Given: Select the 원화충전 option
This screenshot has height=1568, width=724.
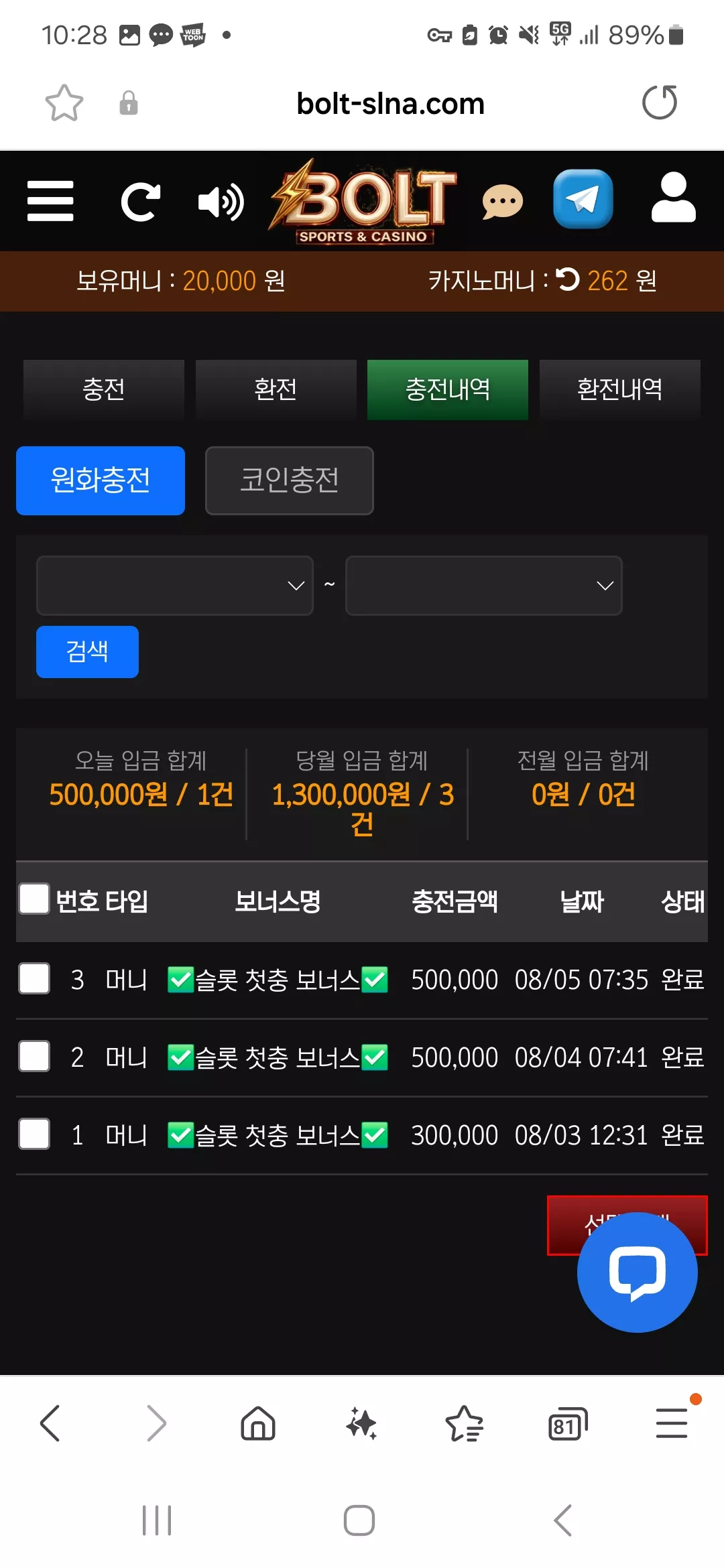Looking at the screenshot, I should point(101,480).
